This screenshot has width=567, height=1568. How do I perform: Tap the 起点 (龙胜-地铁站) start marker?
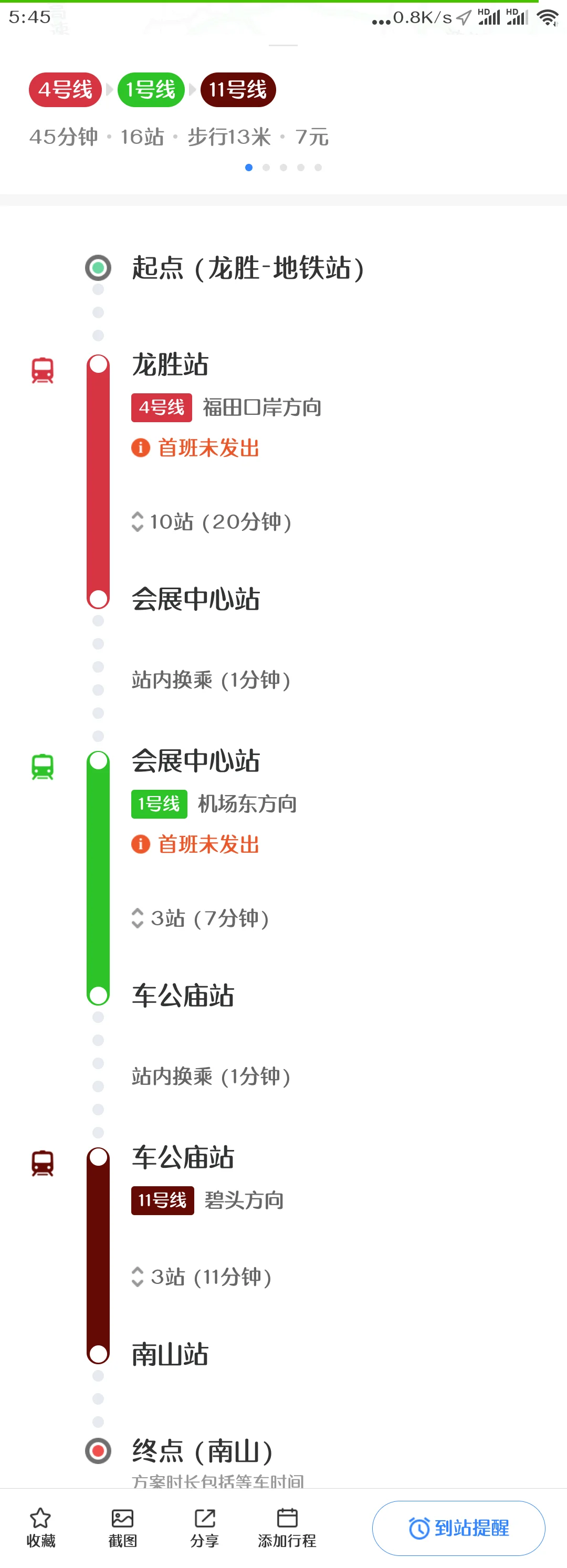click(97, 268)
